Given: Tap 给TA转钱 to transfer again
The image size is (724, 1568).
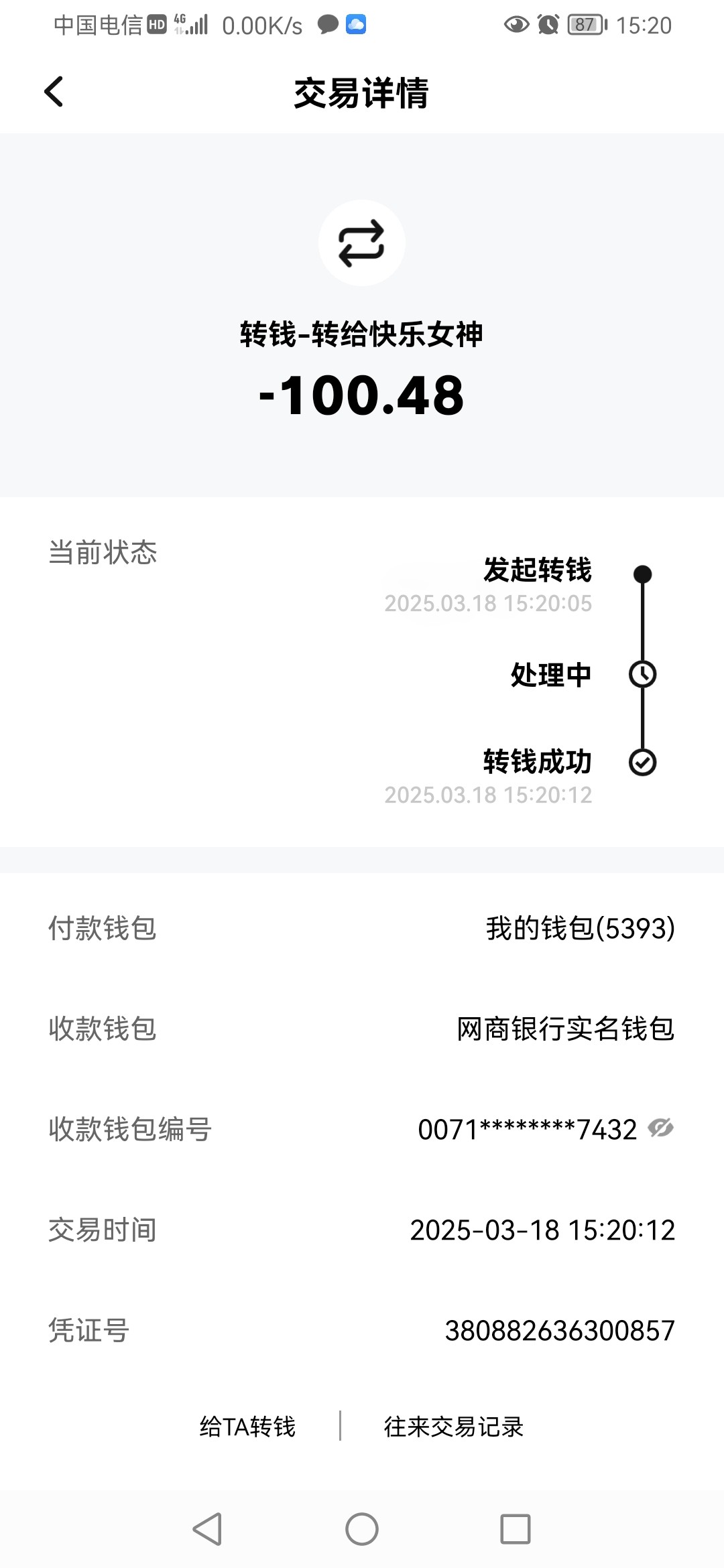Looking at the screenshot, I should point(247,1426).
